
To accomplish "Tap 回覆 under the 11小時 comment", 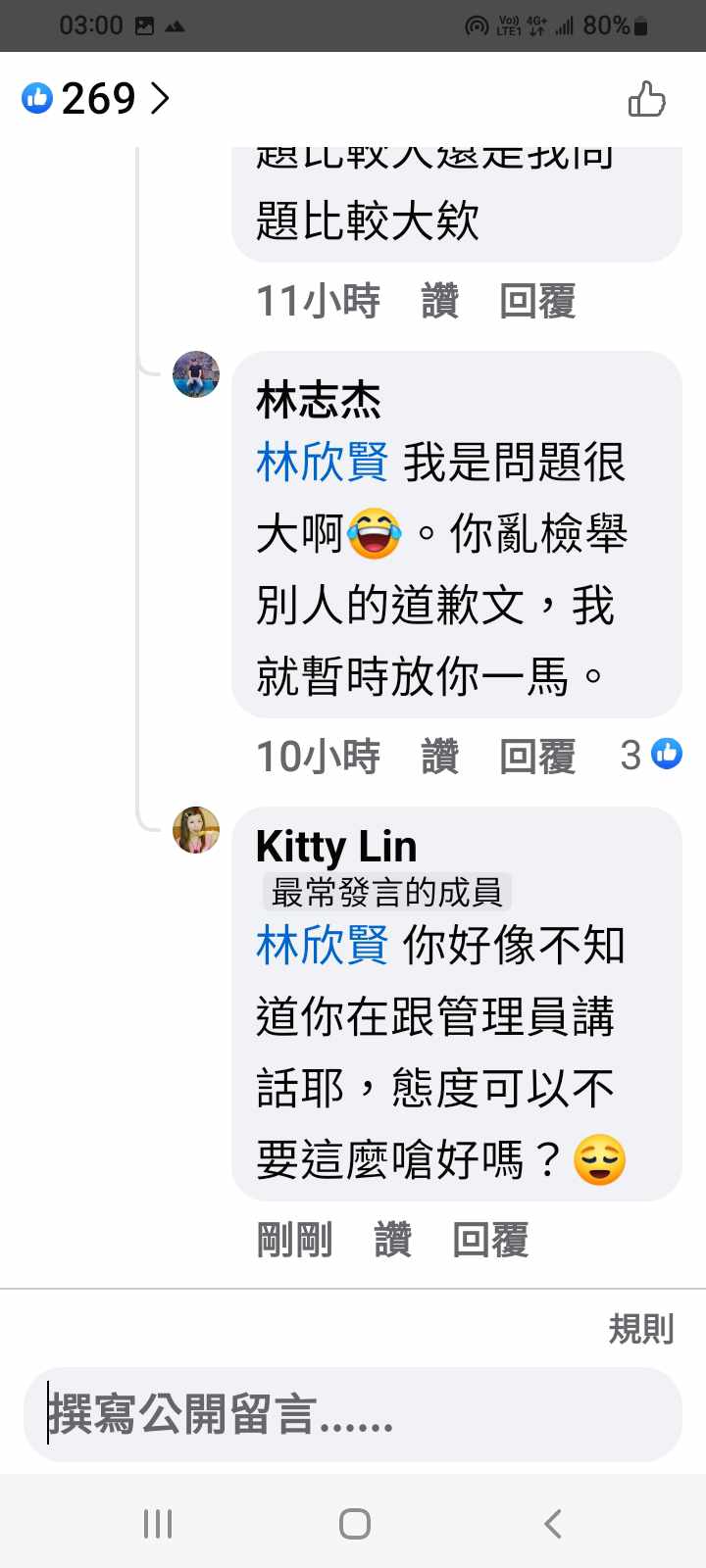I will point(536,301).
